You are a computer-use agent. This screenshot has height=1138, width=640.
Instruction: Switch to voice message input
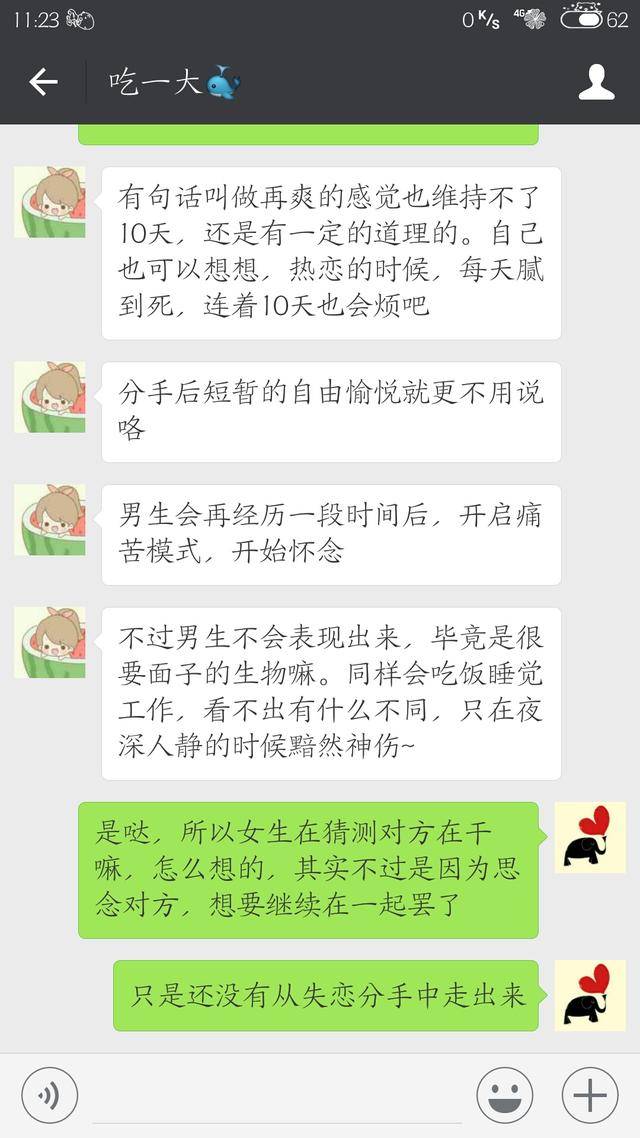pyautogui.click(x=49, y=1095)
